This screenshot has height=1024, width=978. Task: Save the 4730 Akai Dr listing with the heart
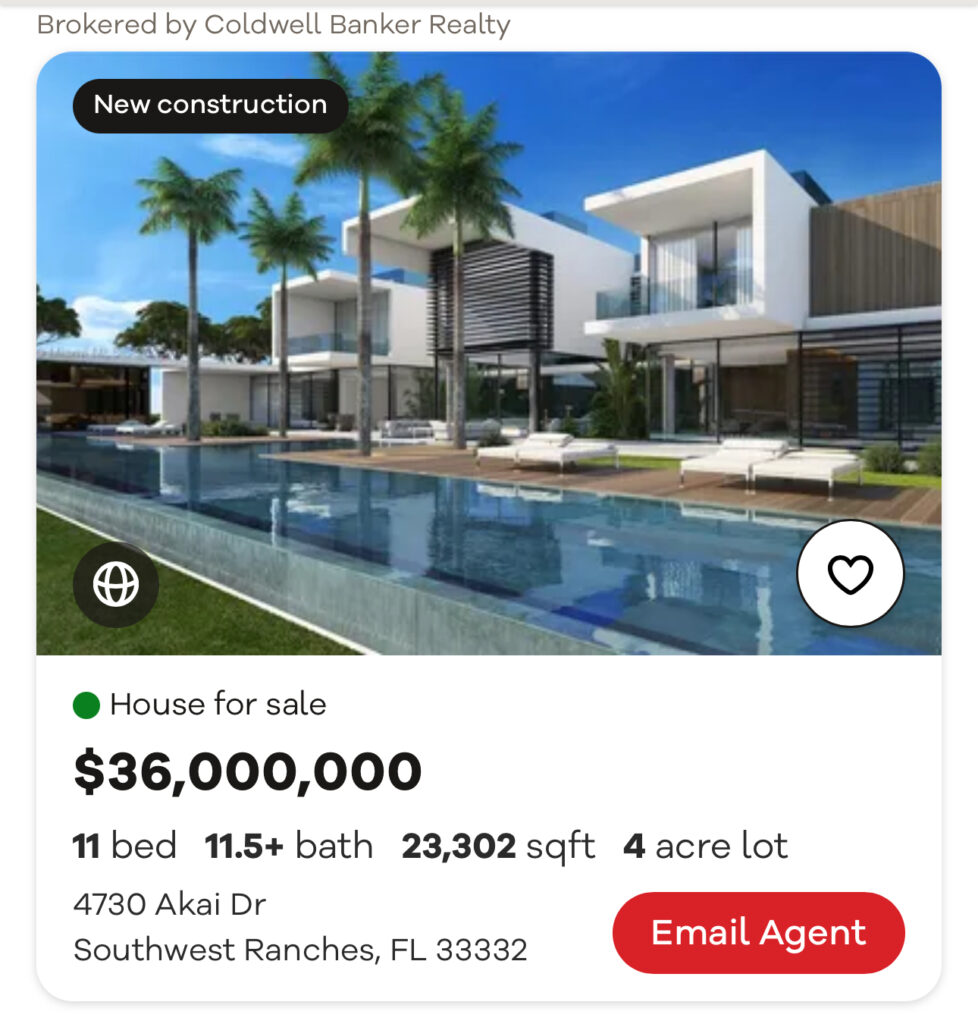point(850,574)
